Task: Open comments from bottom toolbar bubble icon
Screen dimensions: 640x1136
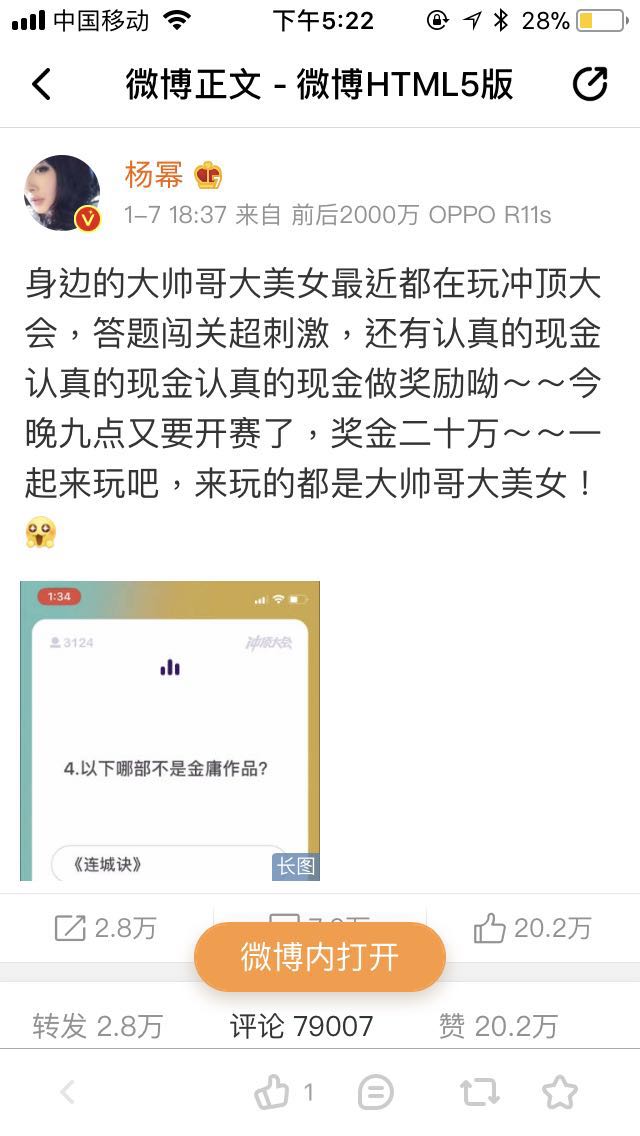Action: coord(375,1092)
